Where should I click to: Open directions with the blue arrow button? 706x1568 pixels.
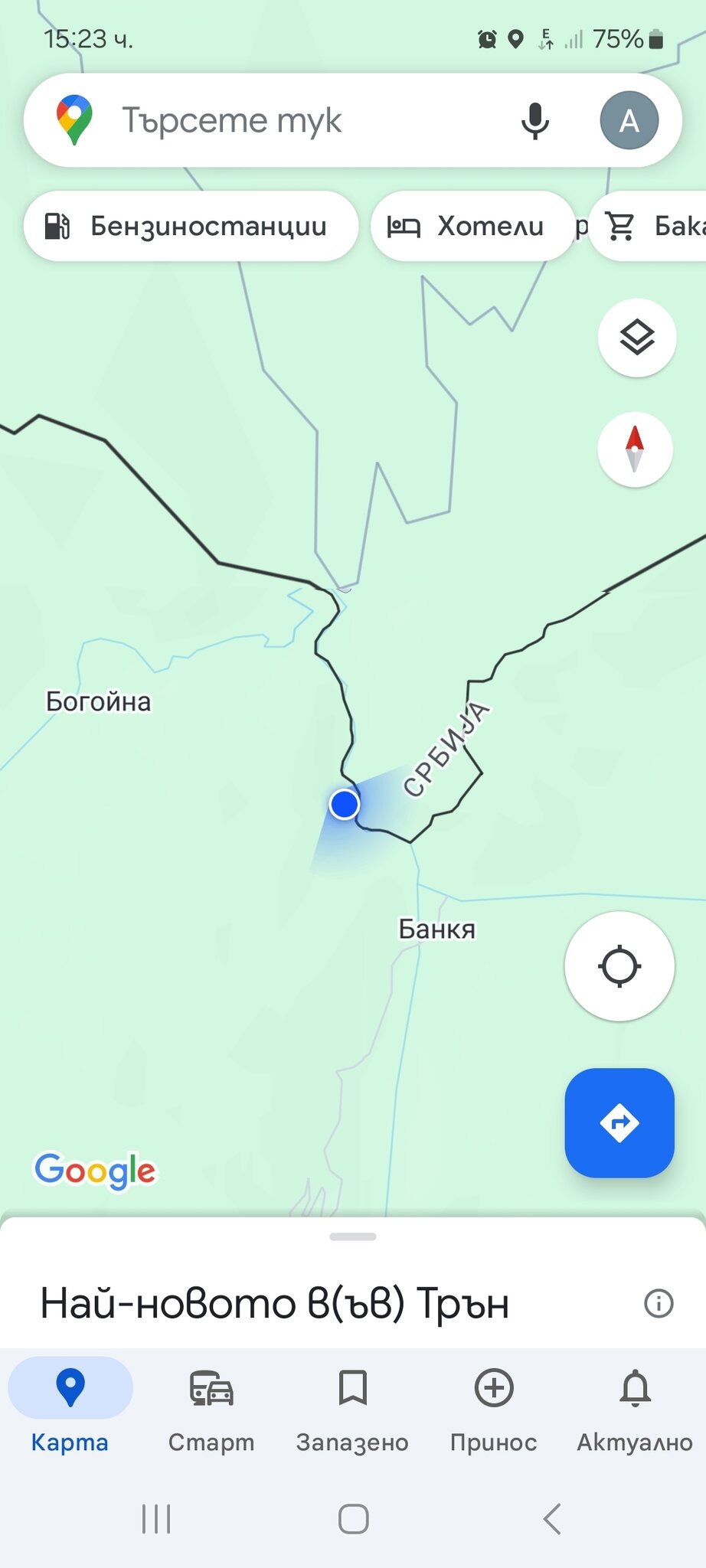tap(619, 1122)
